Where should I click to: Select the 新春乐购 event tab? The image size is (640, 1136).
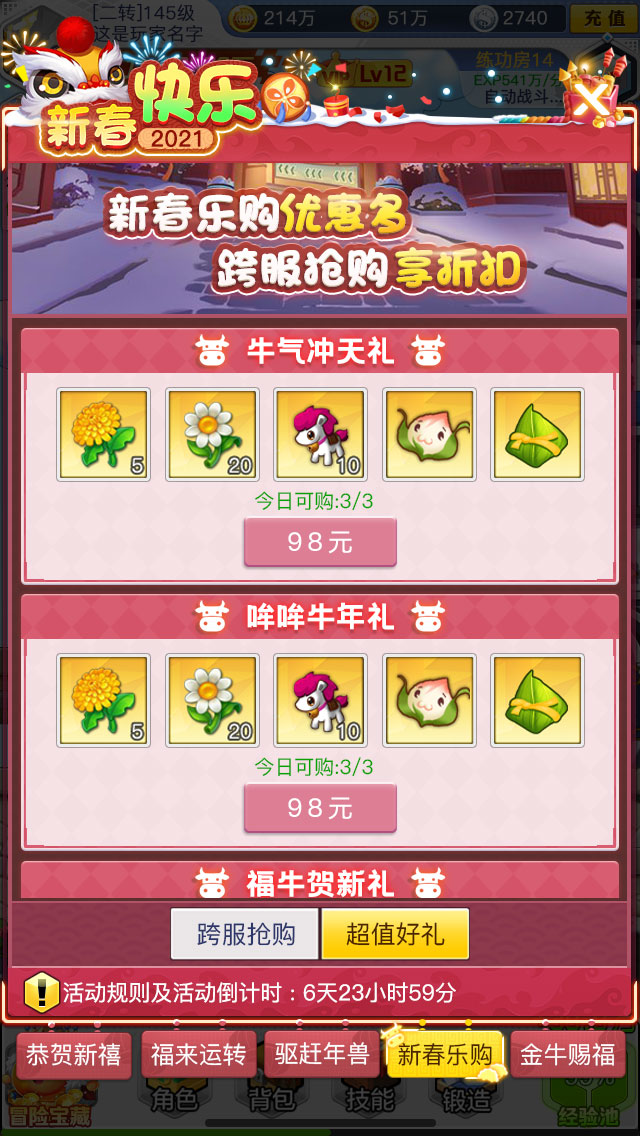coord(445,1055)
